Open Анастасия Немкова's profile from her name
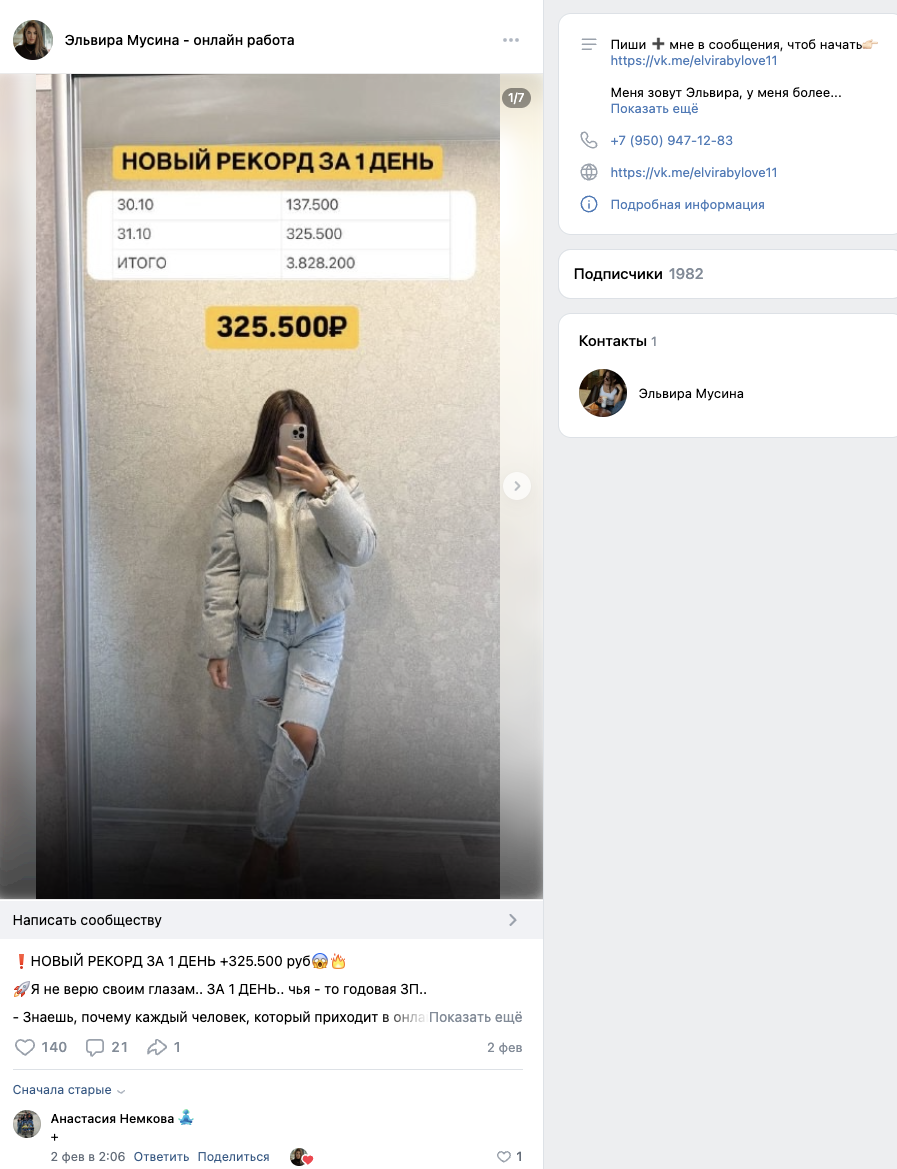Image resolution: width=897 pixels, height=1169 pixels. (113, 1118)
